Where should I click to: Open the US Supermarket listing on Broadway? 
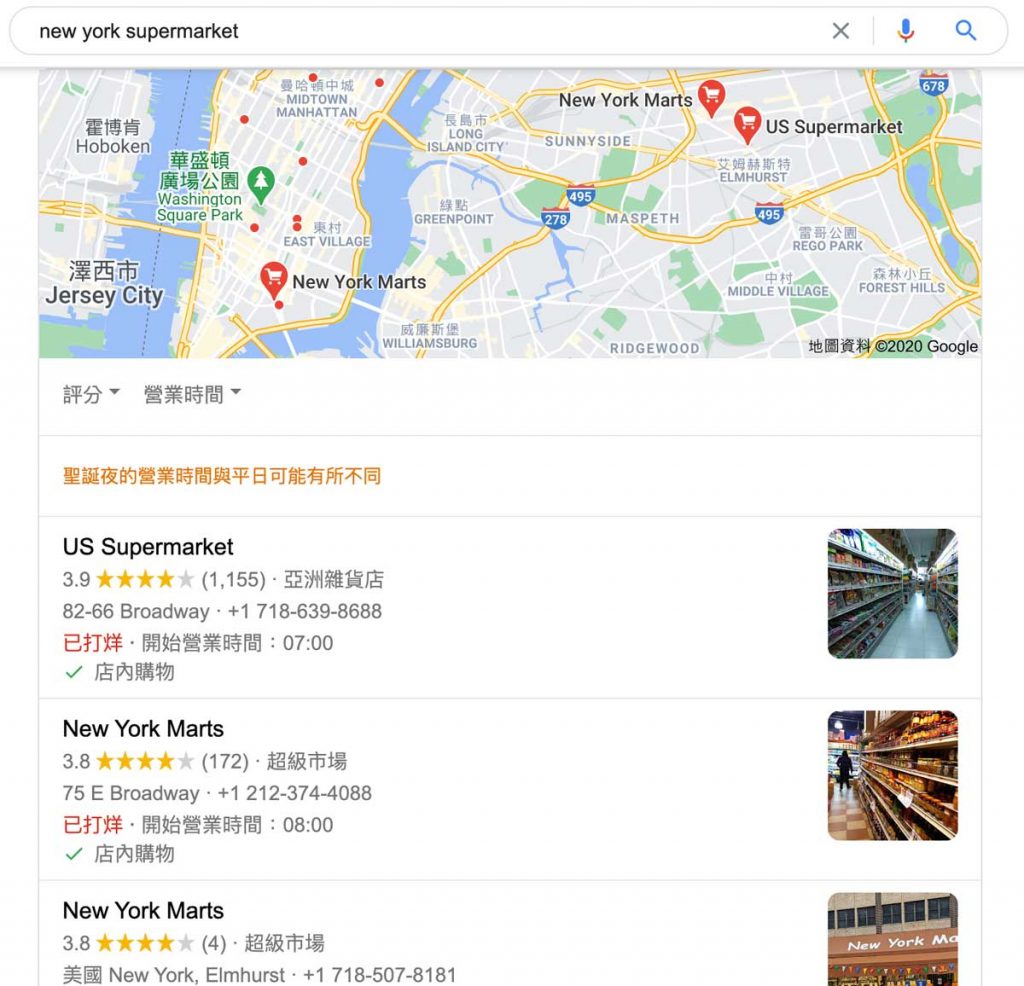coord(148,547)
